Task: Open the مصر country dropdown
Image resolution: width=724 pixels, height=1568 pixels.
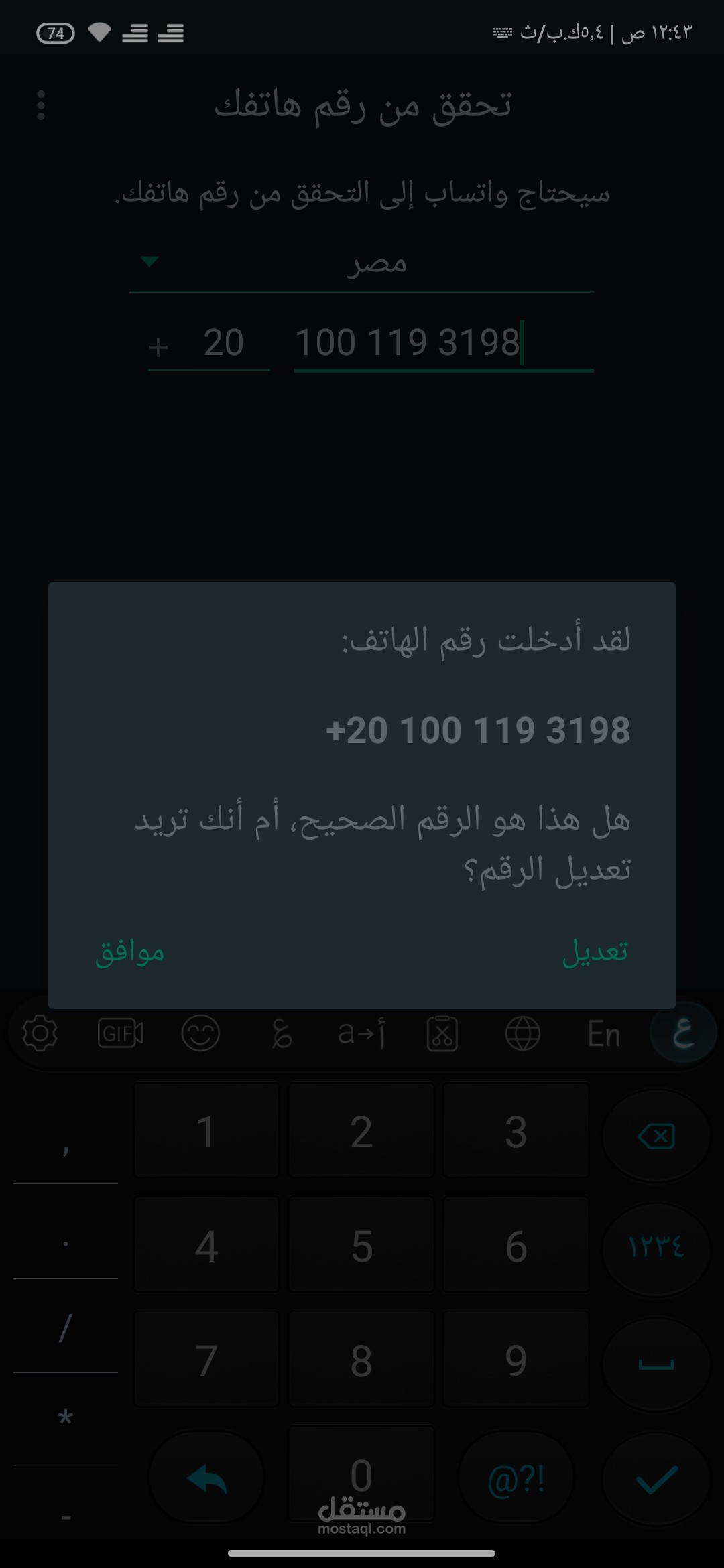Action: coord(362,263)
